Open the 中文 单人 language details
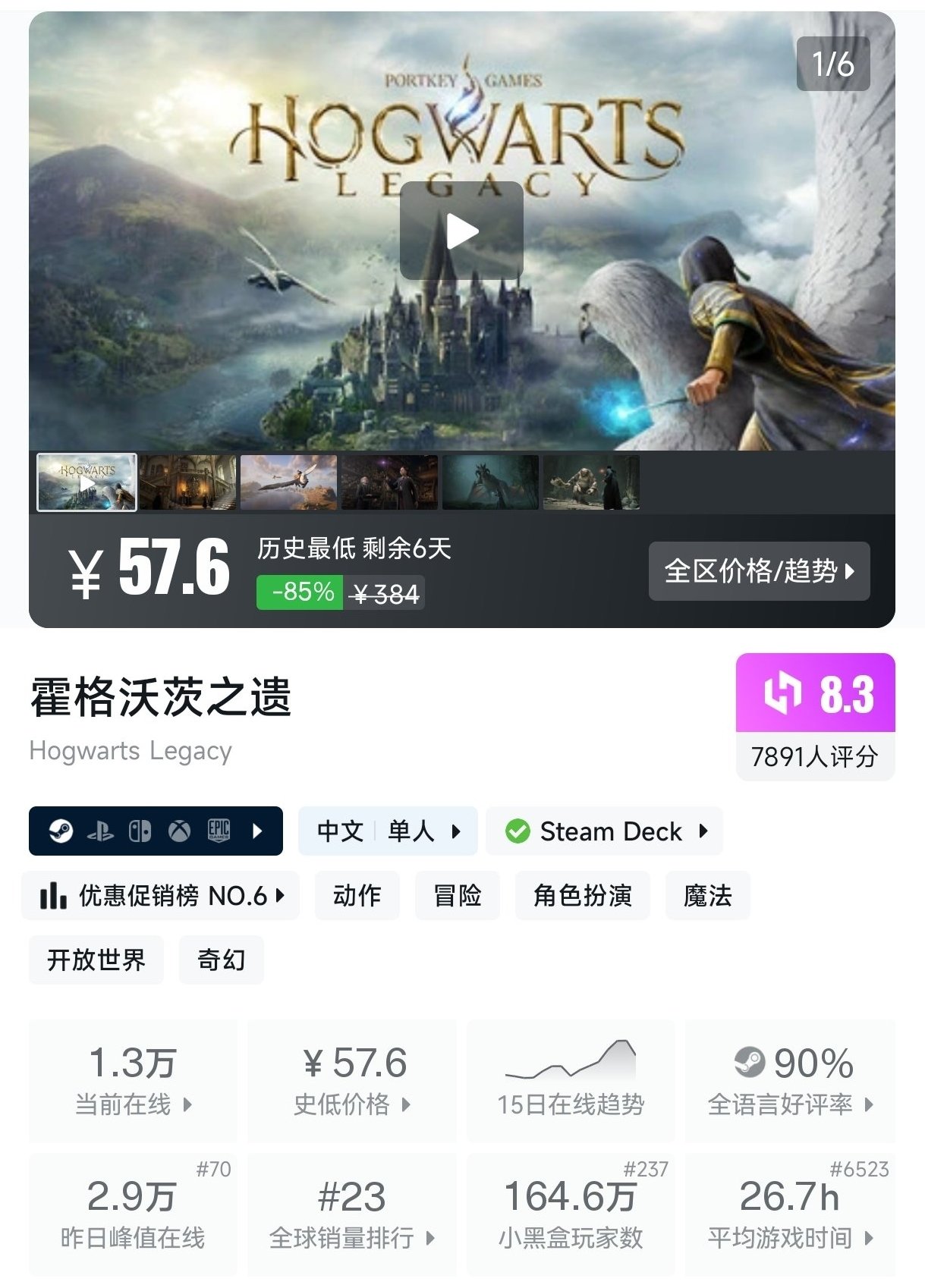925x1288 pixels. 388,831
